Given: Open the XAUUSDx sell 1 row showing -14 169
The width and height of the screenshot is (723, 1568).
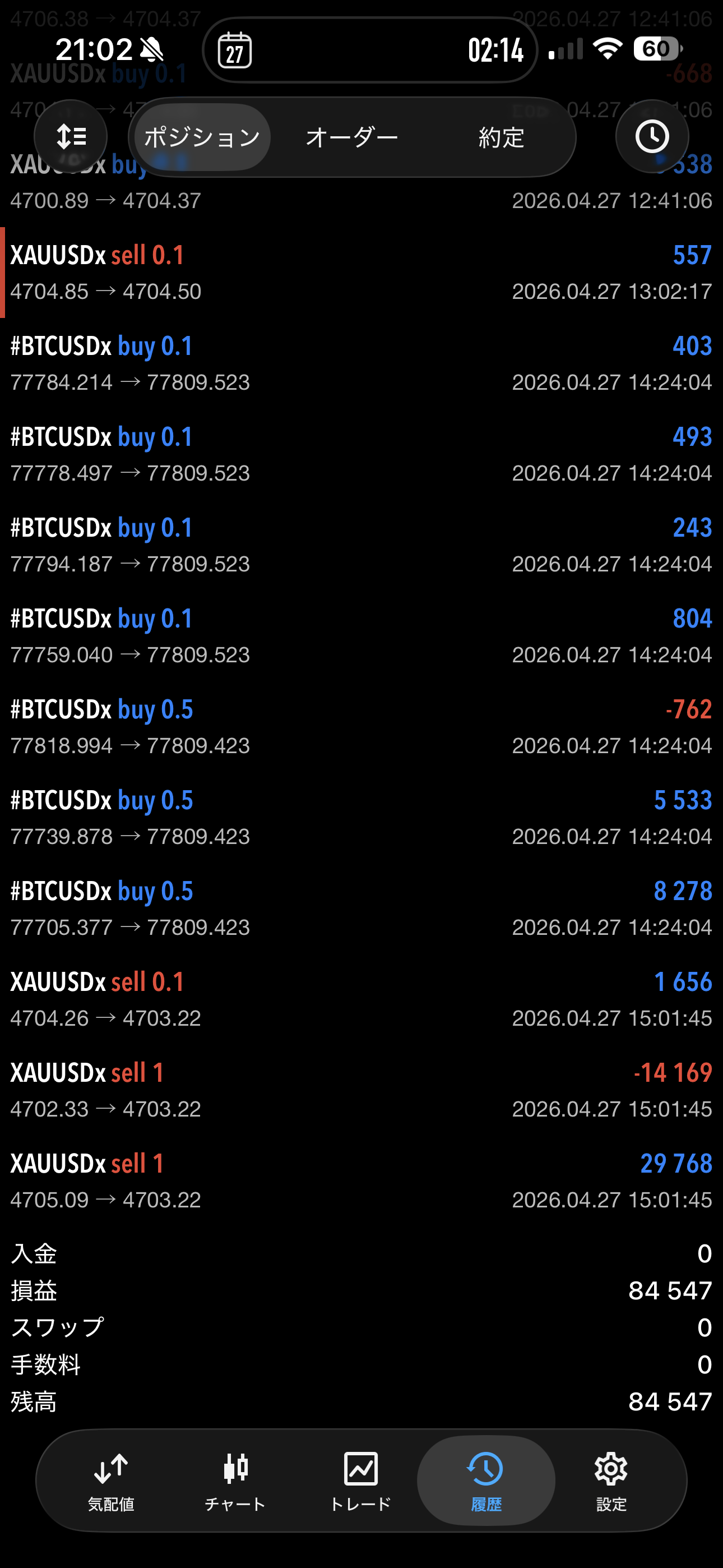Looking at the screenshot, I should click(x=361, y=1090).
